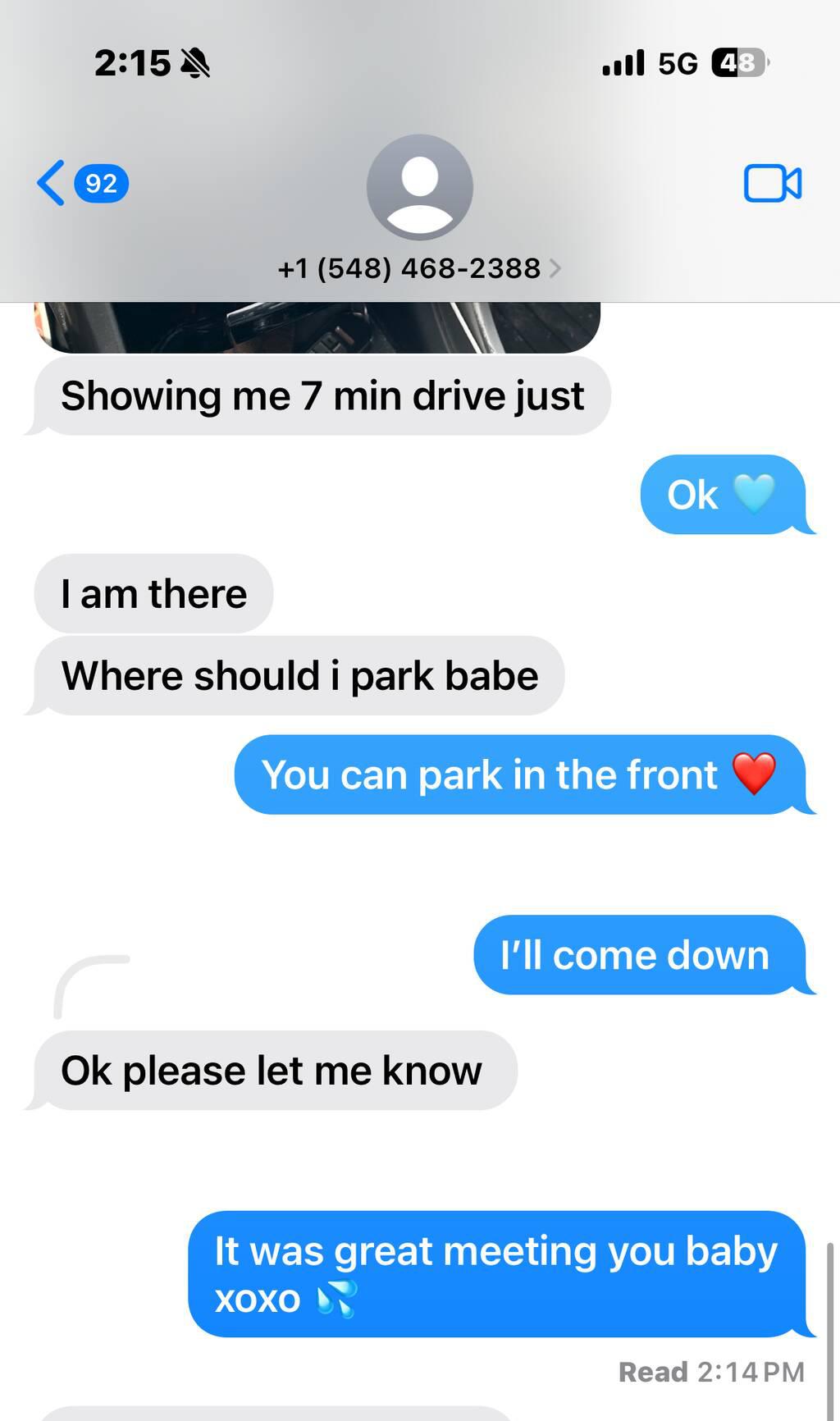Open contact details for +1 (548) 468-2388
This screenshot has width=840, height=1421.
pos(419,268)
